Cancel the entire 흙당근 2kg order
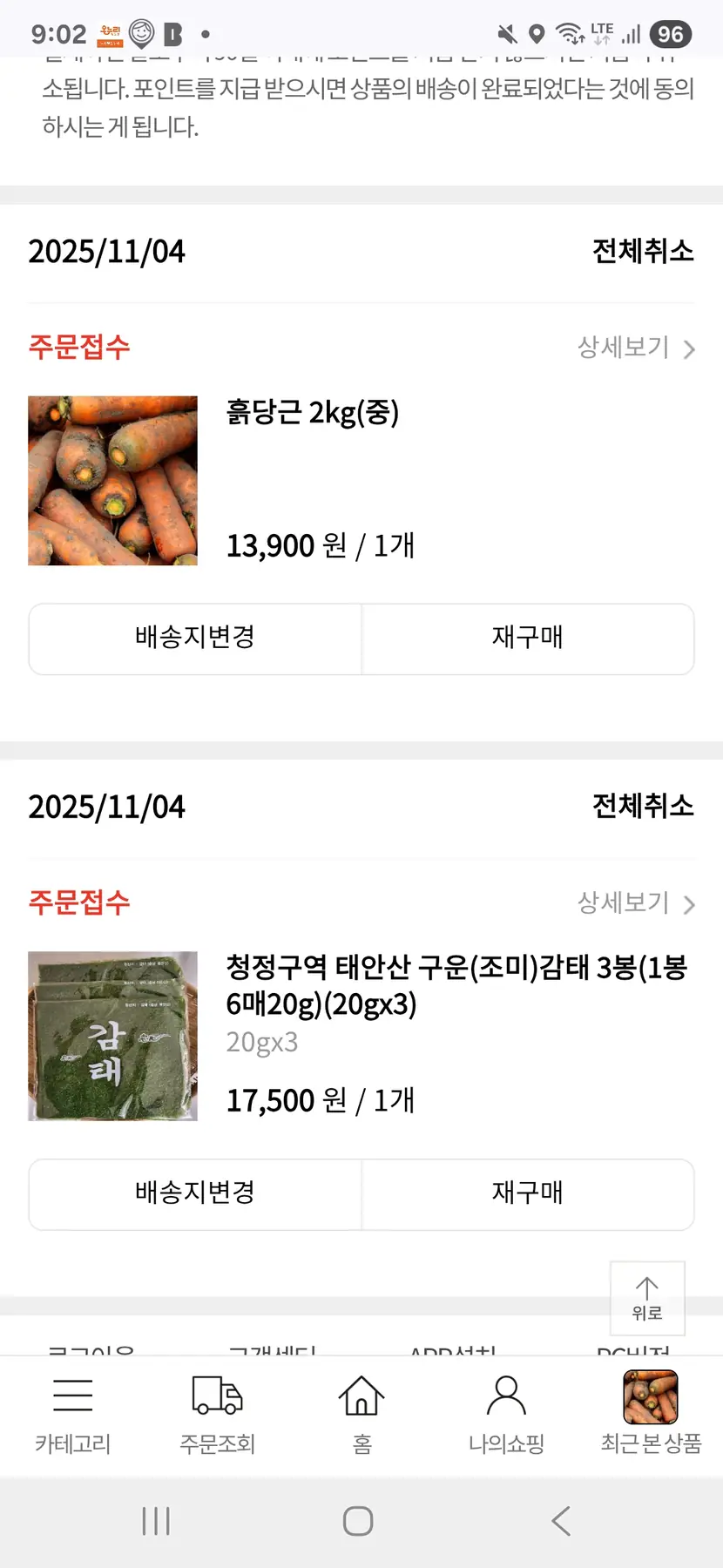The width and height of the screenshot is (723, 1568). pos(642,251)
